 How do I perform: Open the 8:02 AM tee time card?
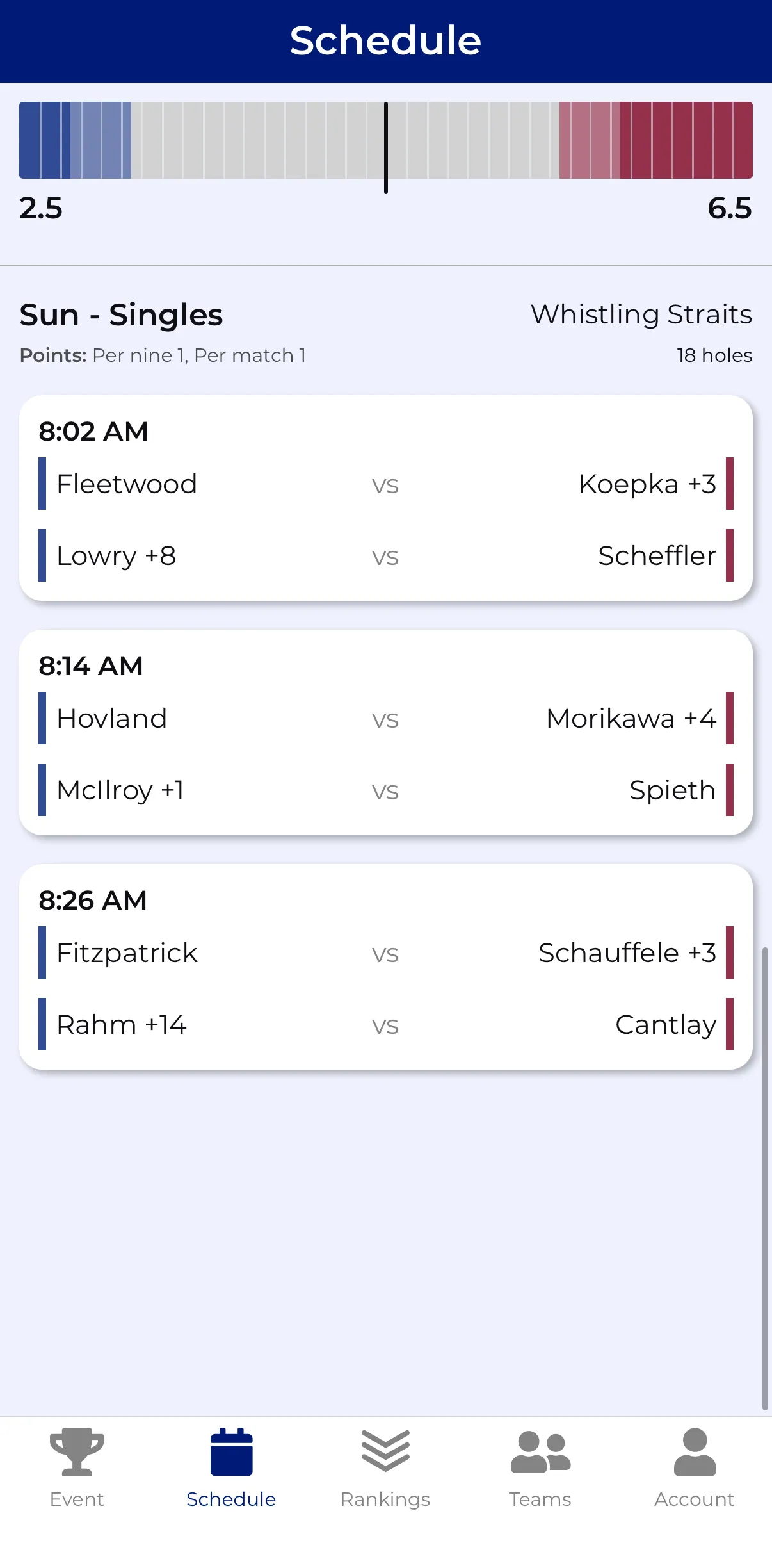click(93, 431)
